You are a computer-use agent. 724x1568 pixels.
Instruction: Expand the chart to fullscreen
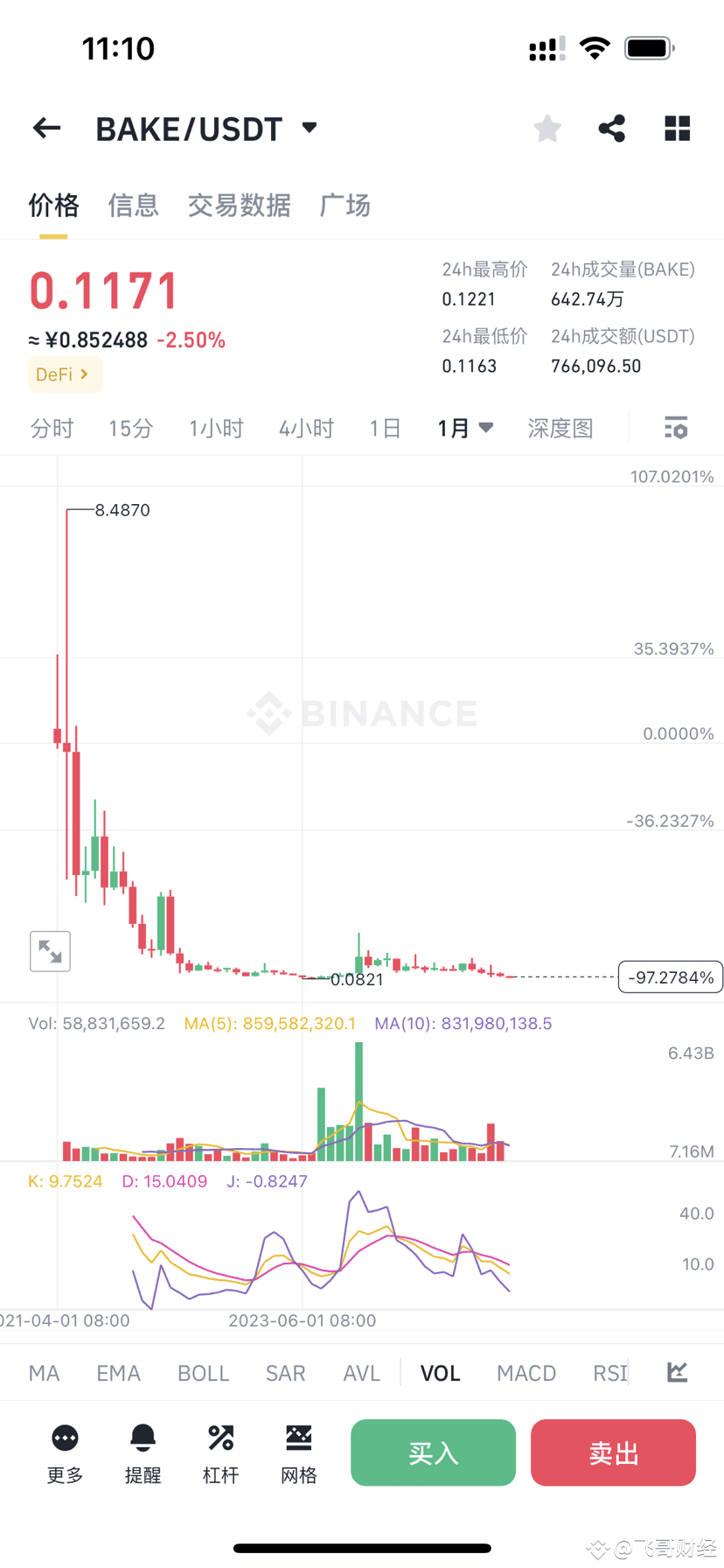(x=50, y=952)
